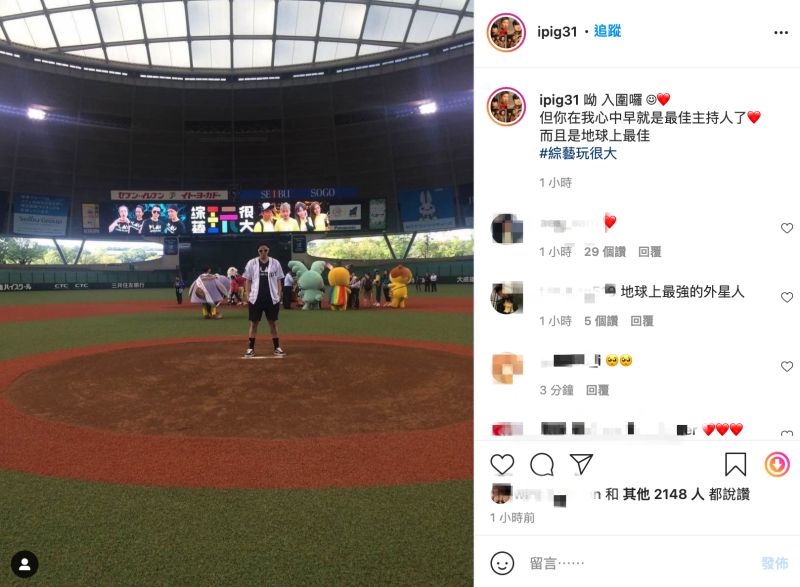
Task: Like this post with the heart icon
Action: (x=502, y=464)
